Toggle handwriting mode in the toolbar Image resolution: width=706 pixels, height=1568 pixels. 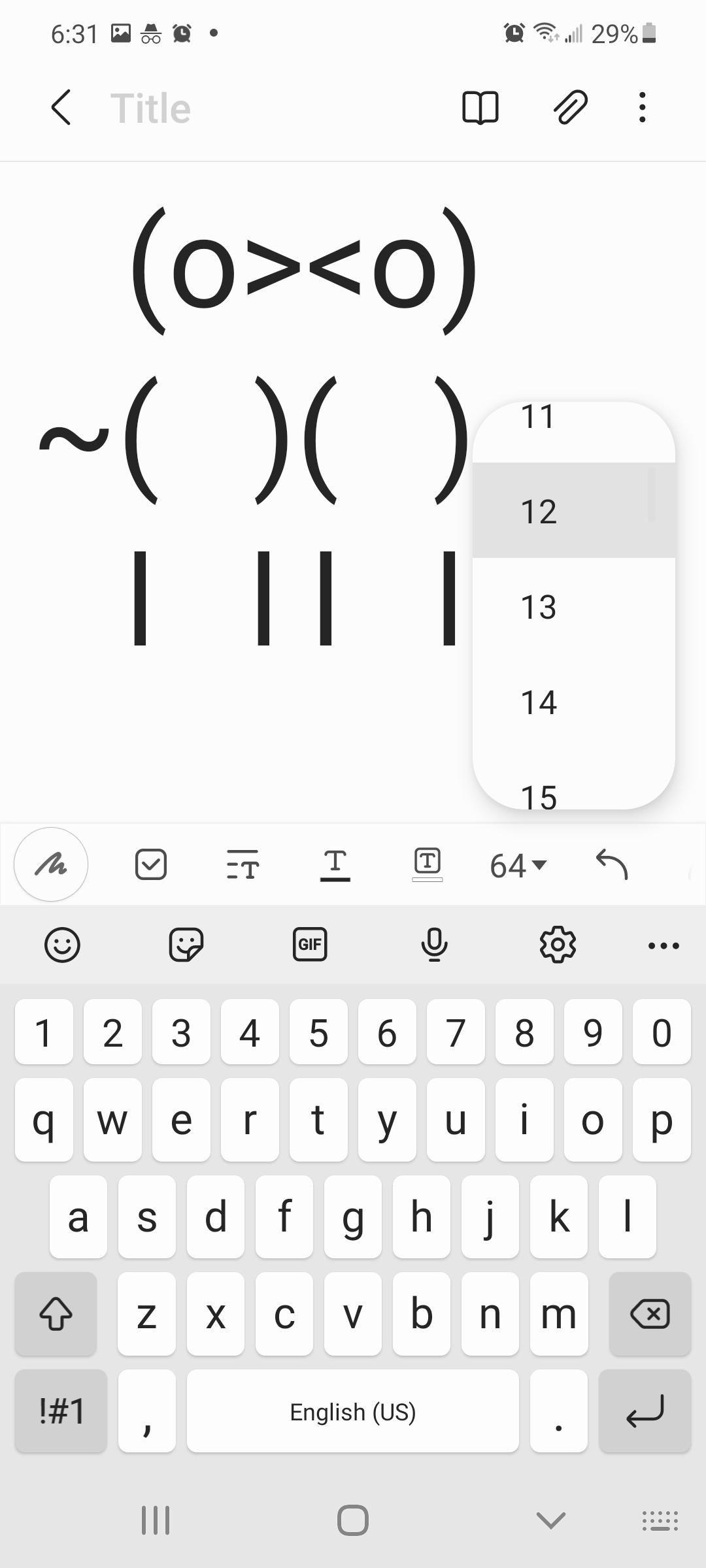[50, 864]
